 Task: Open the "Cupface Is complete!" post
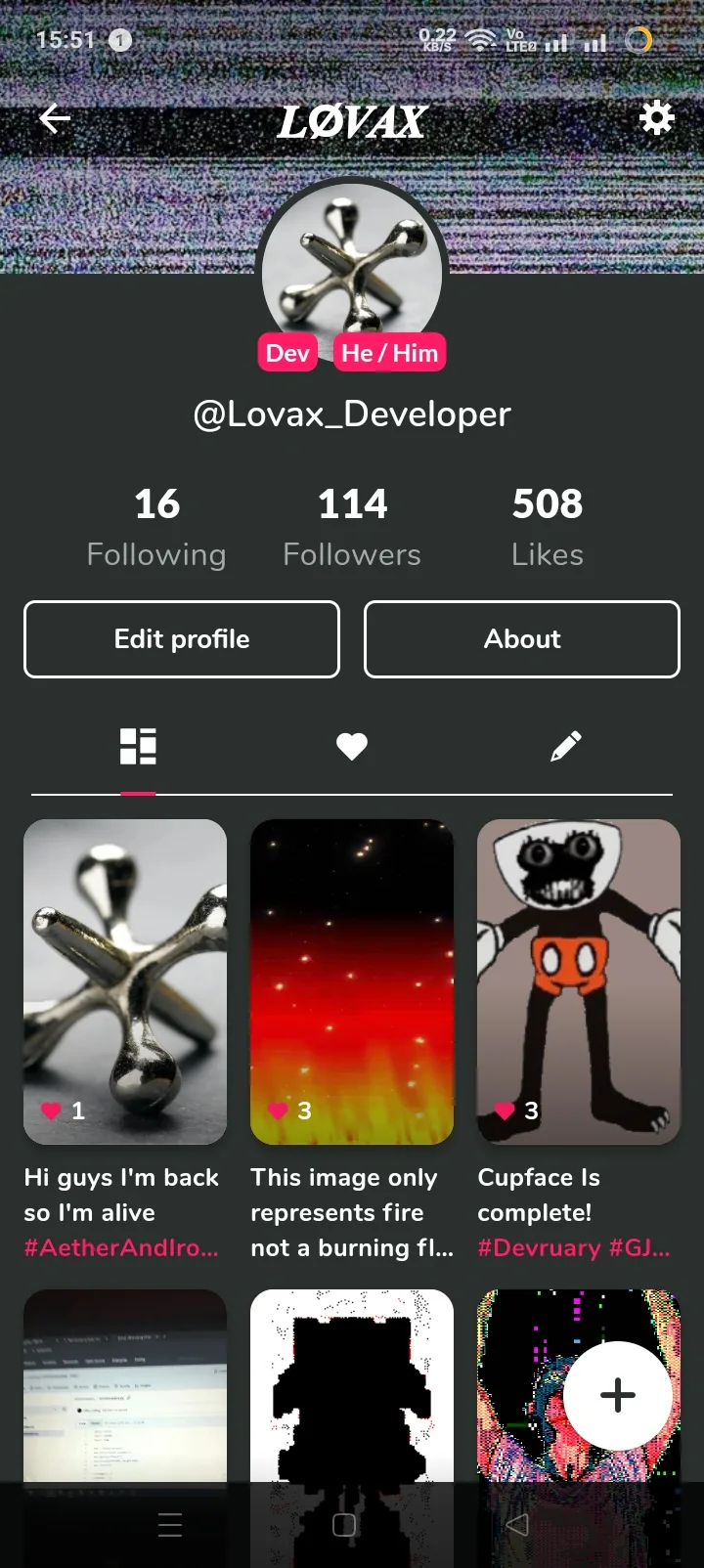click(579, 981)
